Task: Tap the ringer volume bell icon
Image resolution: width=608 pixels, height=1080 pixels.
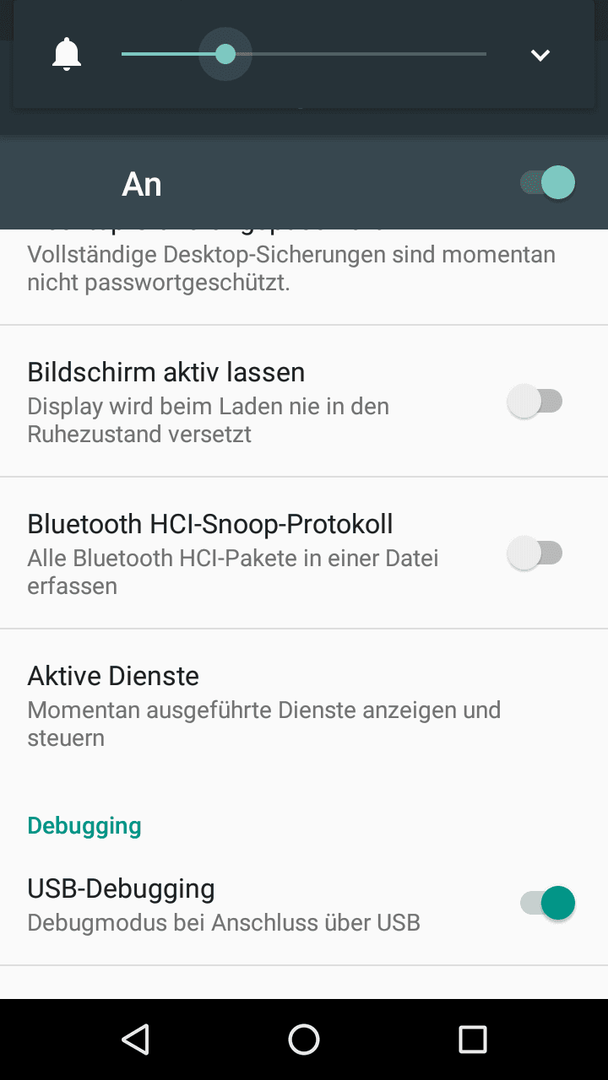Action: (x=67, y=54)
